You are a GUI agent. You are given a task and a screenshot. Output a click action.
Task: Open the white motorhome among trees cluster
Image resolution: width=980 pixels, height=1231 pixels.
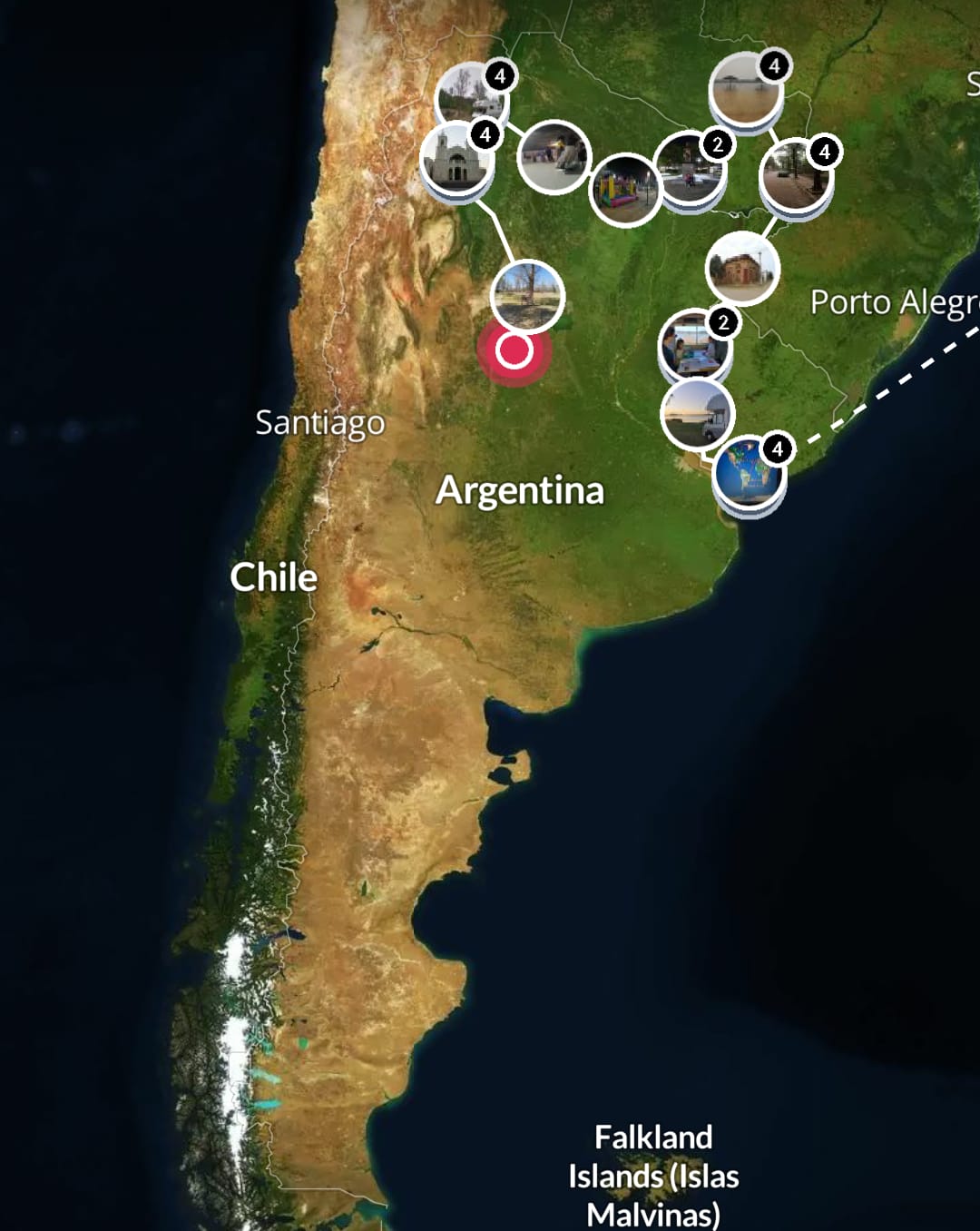click(470, 97)
